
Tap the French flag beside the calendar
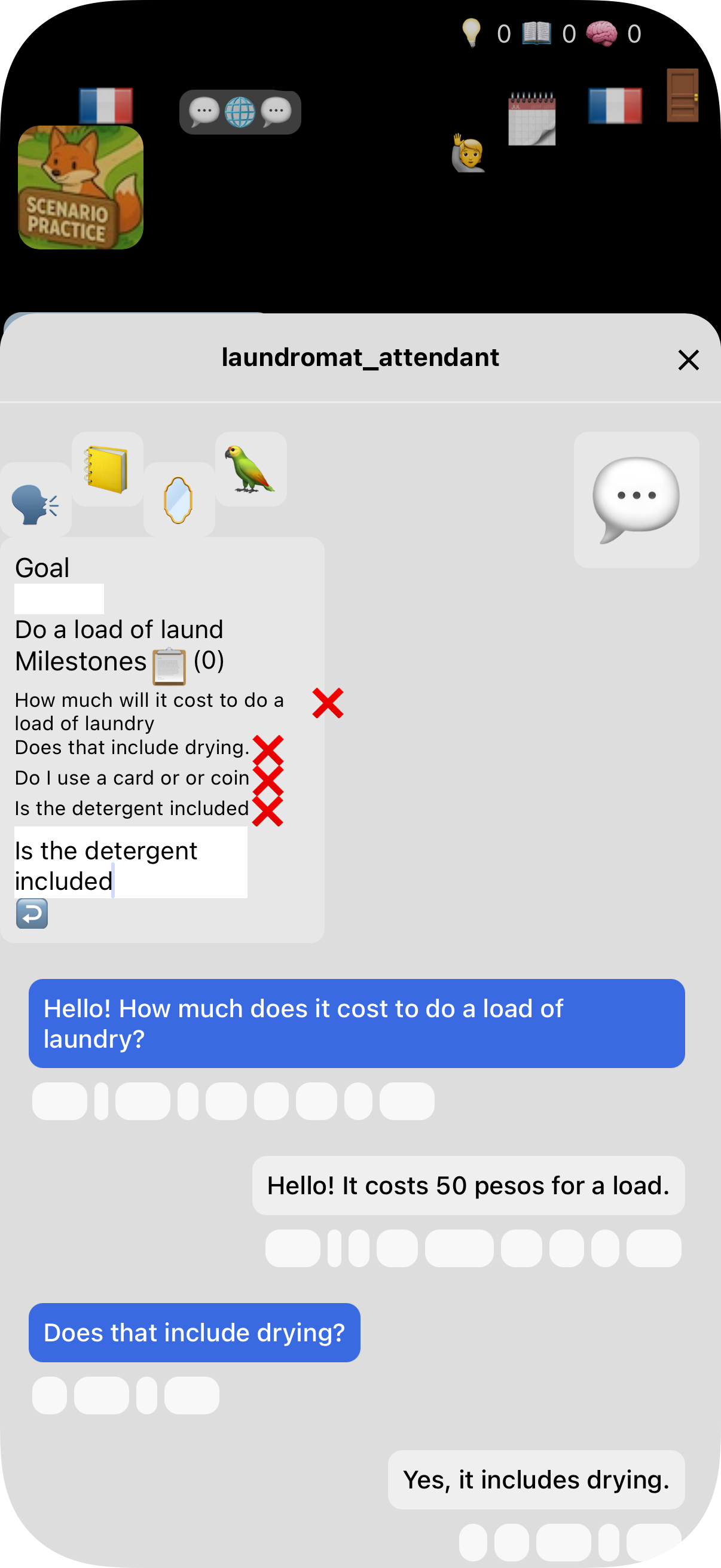pos(615,105)
